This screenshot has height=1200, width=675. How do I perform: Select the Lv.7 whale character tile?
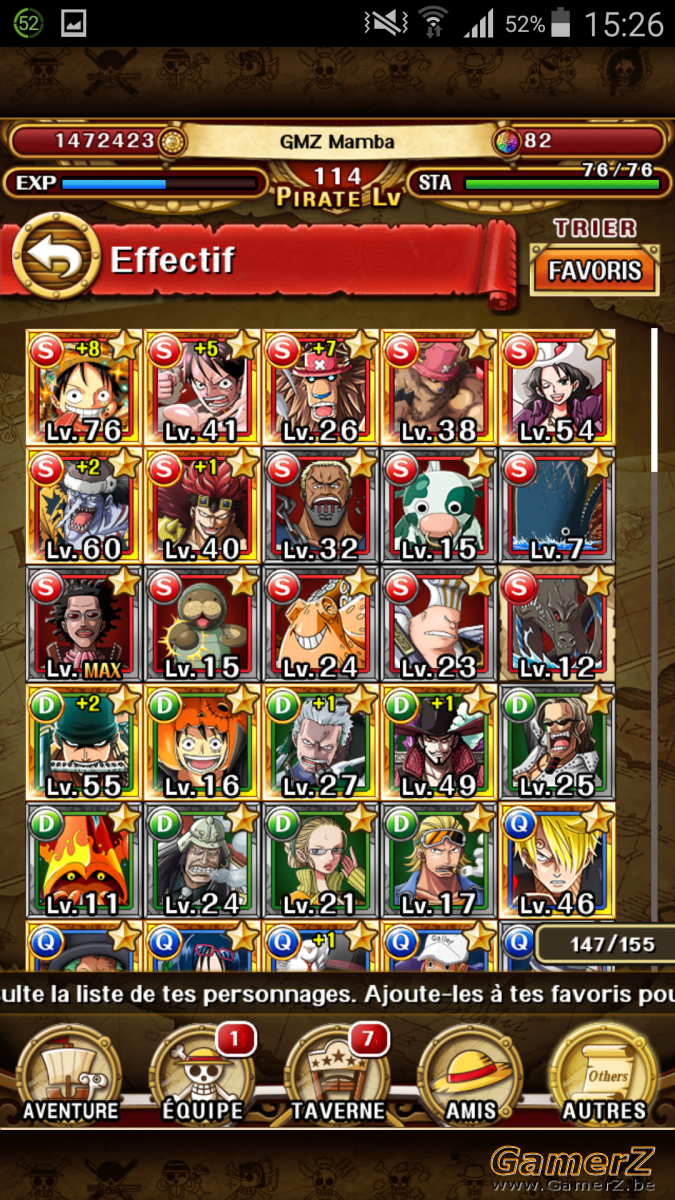557,506
